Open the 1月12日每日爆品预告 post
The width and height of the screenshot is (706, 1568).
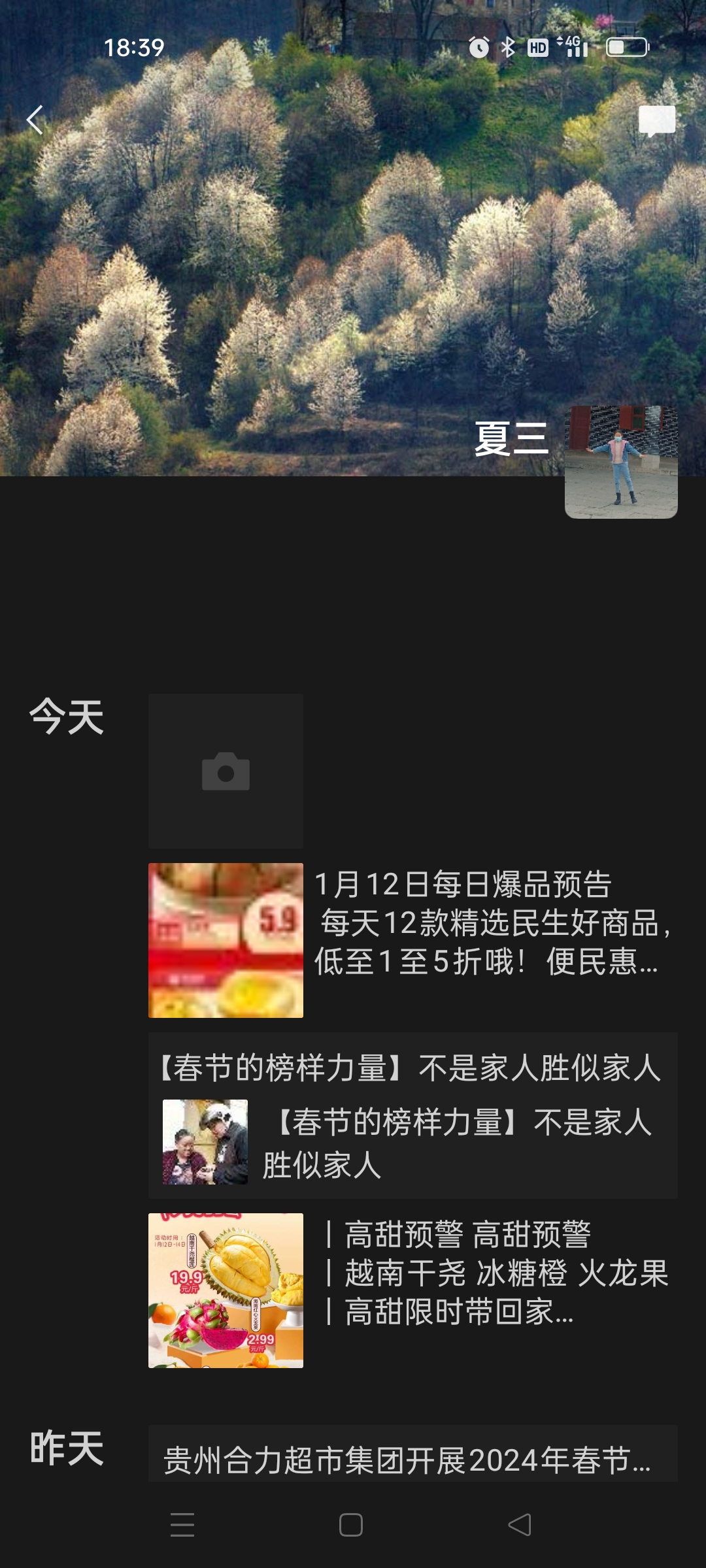tap(412, 939)
